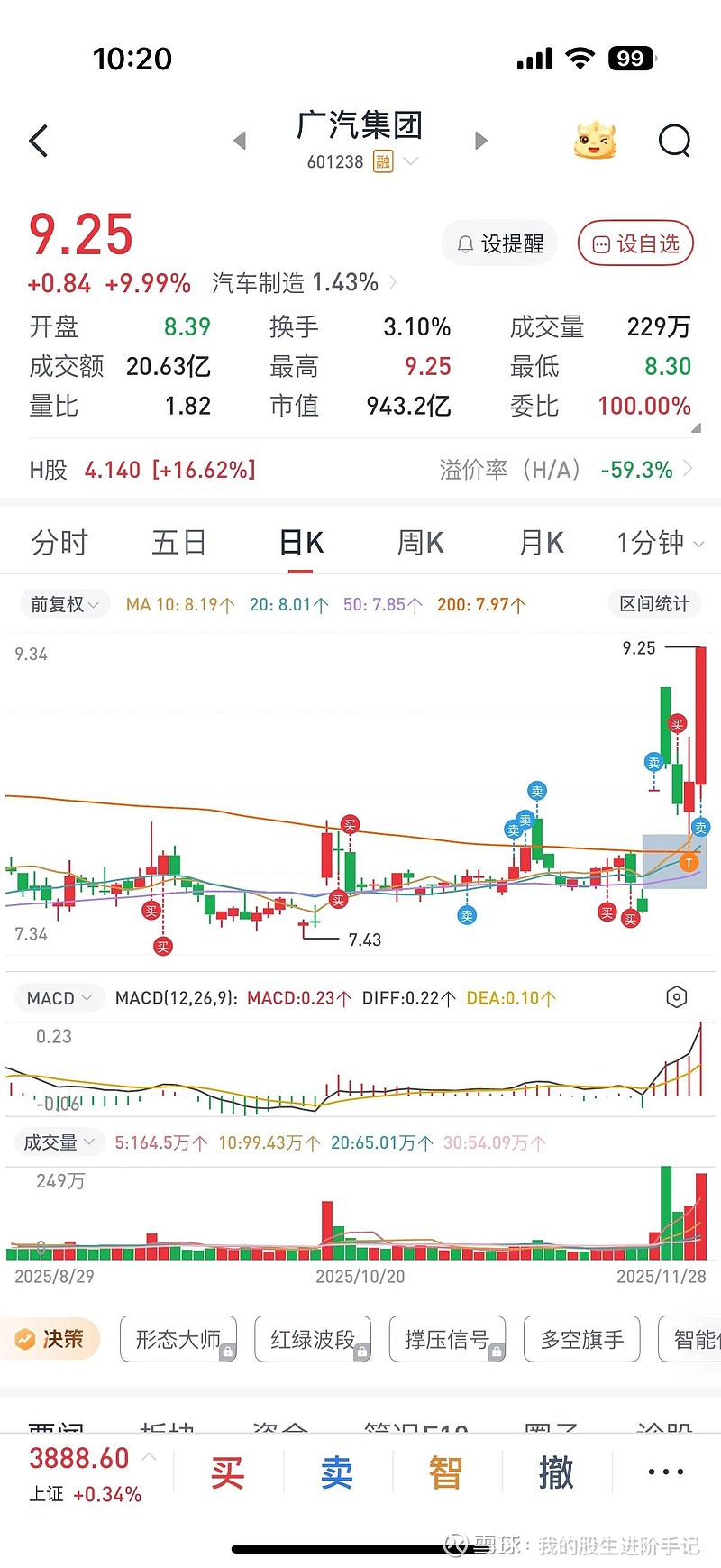The width and height of the screenshot is (721, 1568).
Task: Open MACD settings hexagon icon
Action: click(676, 996)
